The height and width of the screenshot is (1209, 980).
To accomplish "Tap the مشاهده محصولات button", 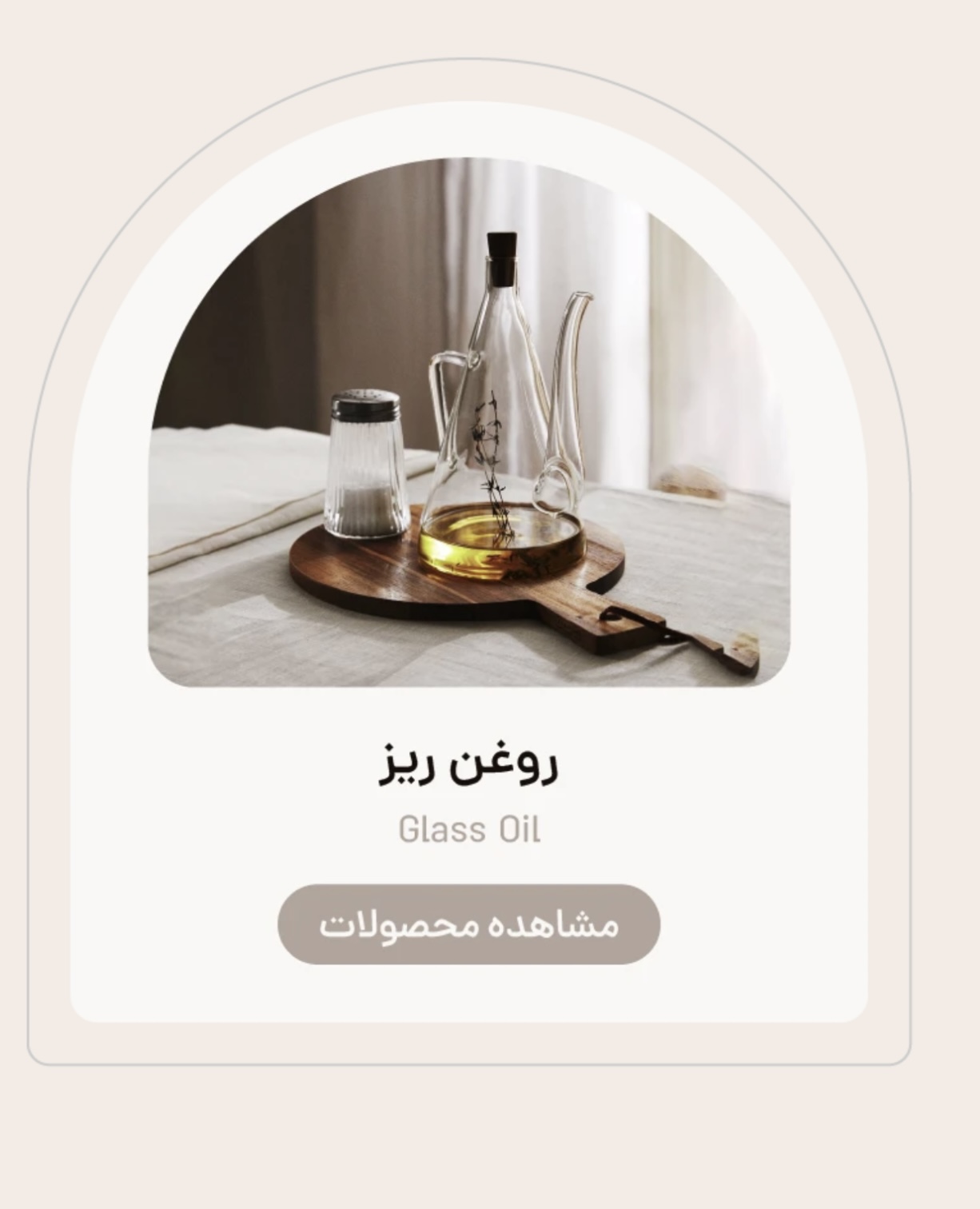I will point(468,924).
